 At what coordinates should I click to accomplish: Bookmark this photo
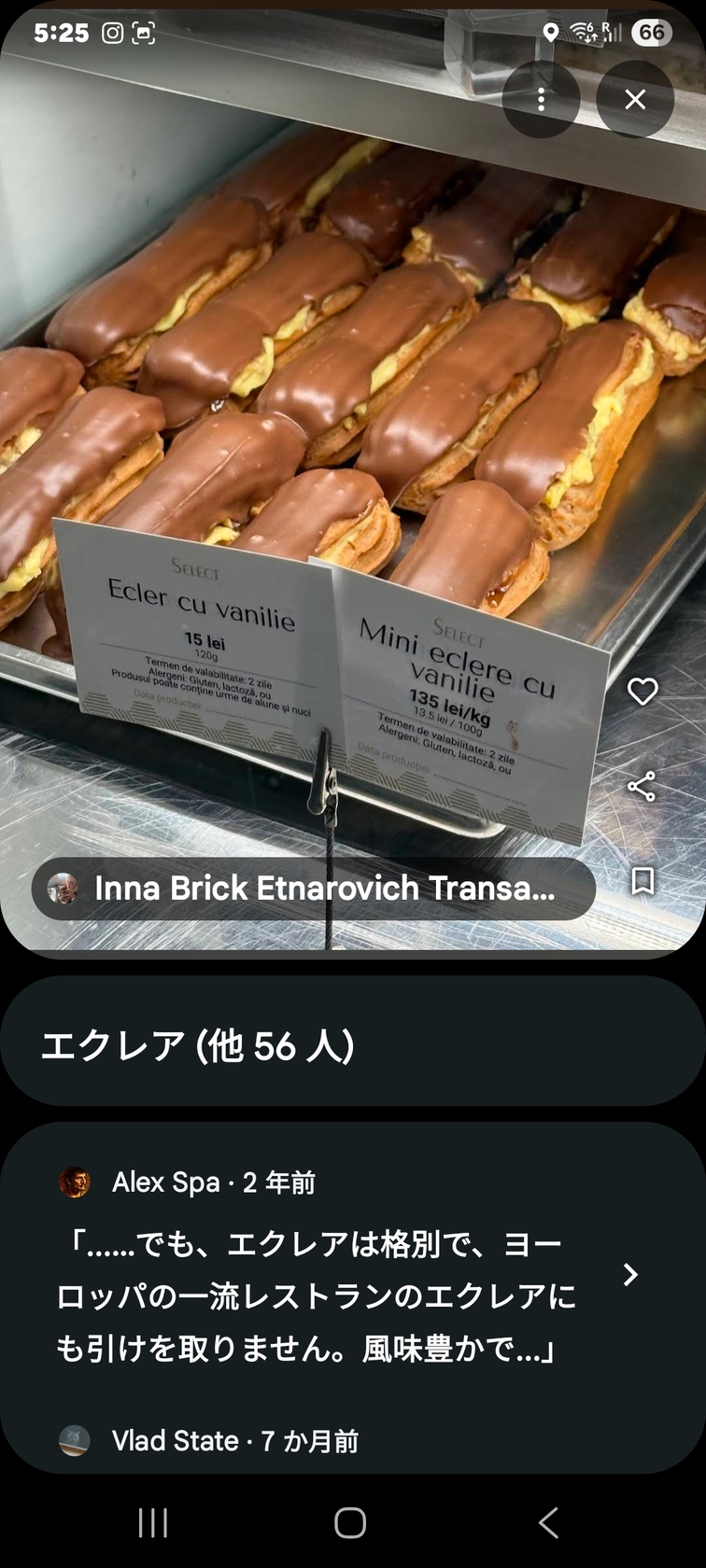tap(642, 881)
